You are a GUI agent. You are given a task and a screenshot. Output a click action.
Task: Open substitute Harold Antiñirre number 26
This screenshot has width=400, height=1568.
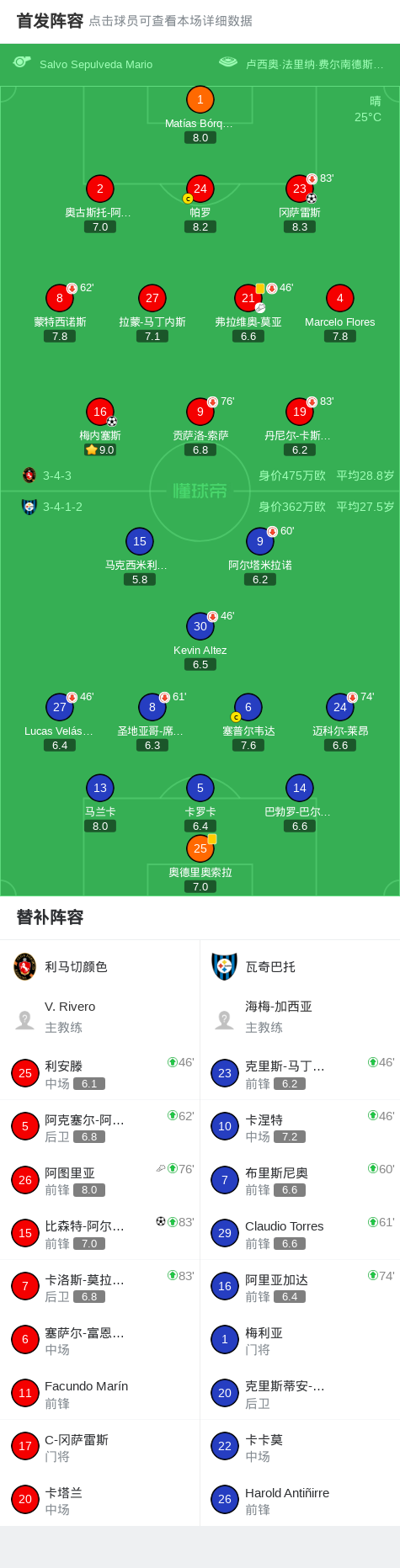[x=300, y=1501]
